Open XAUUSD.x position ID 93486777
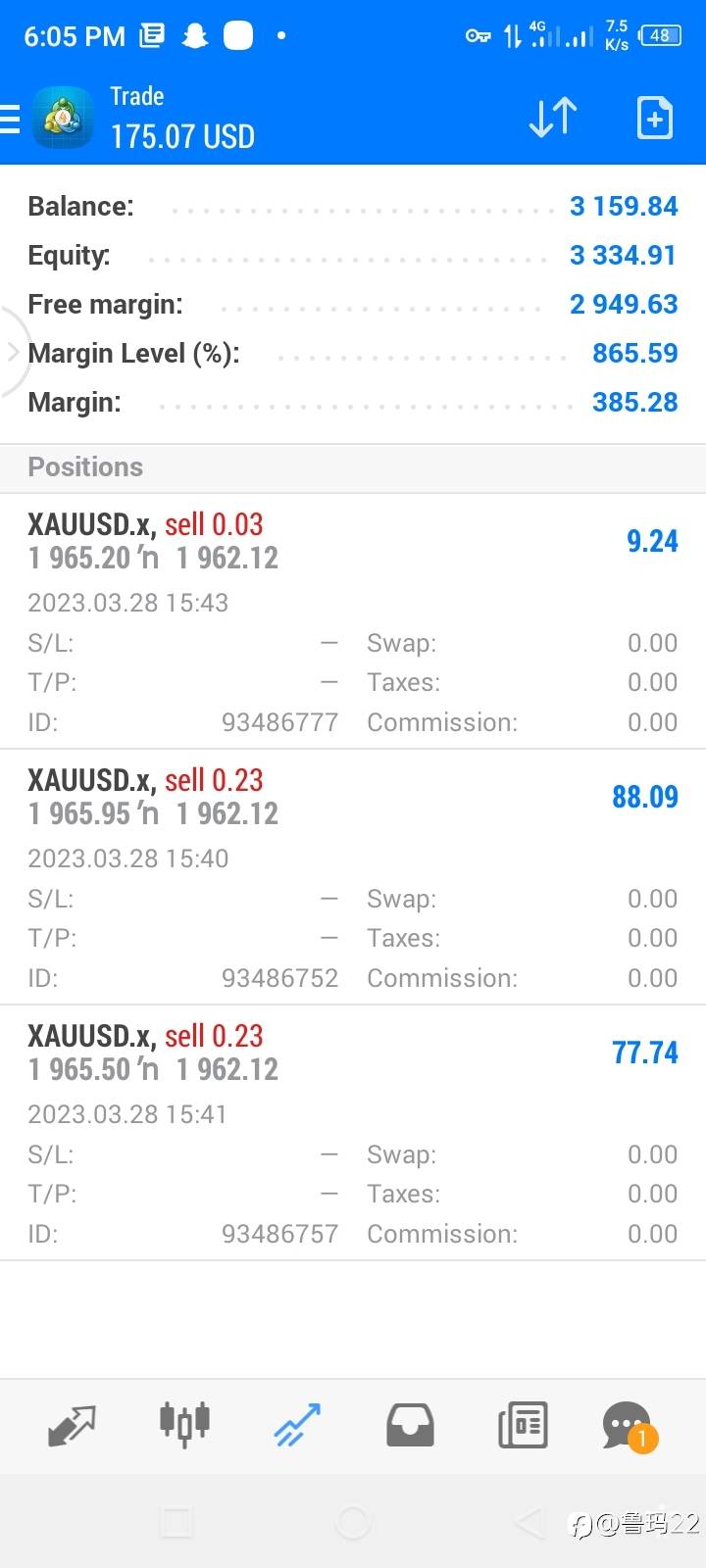The image size is (706, 1568). 353,621
